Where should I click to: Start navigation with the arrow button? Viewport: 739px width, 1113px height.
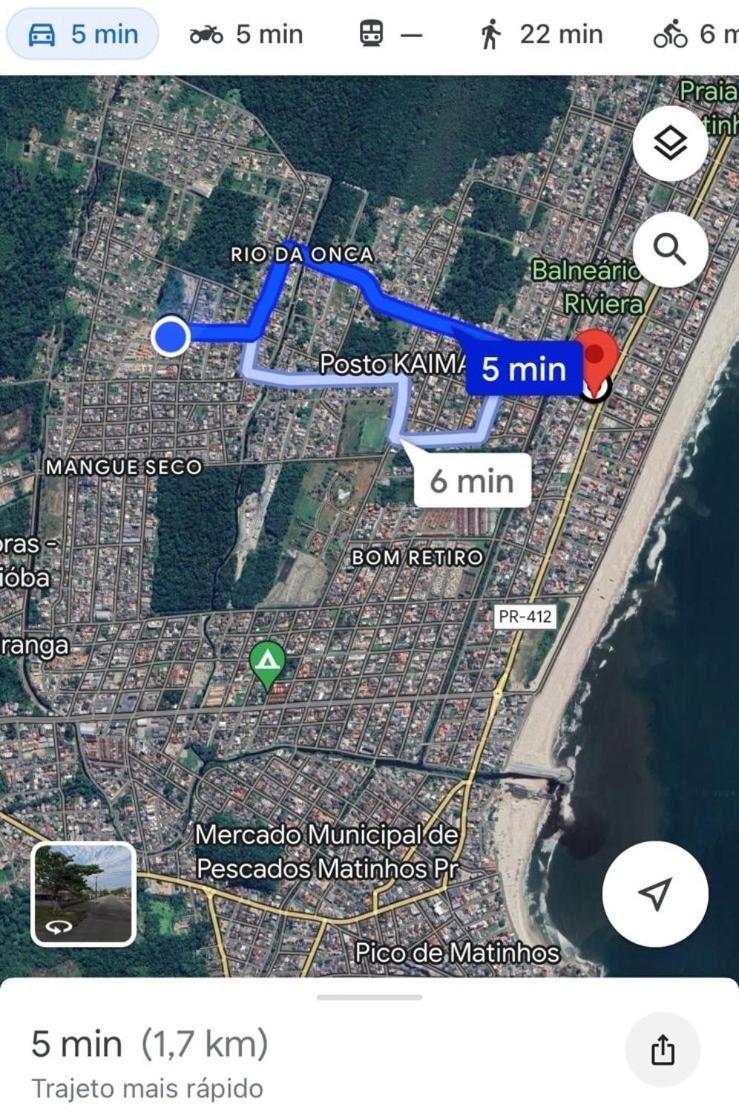pos(655,894)
